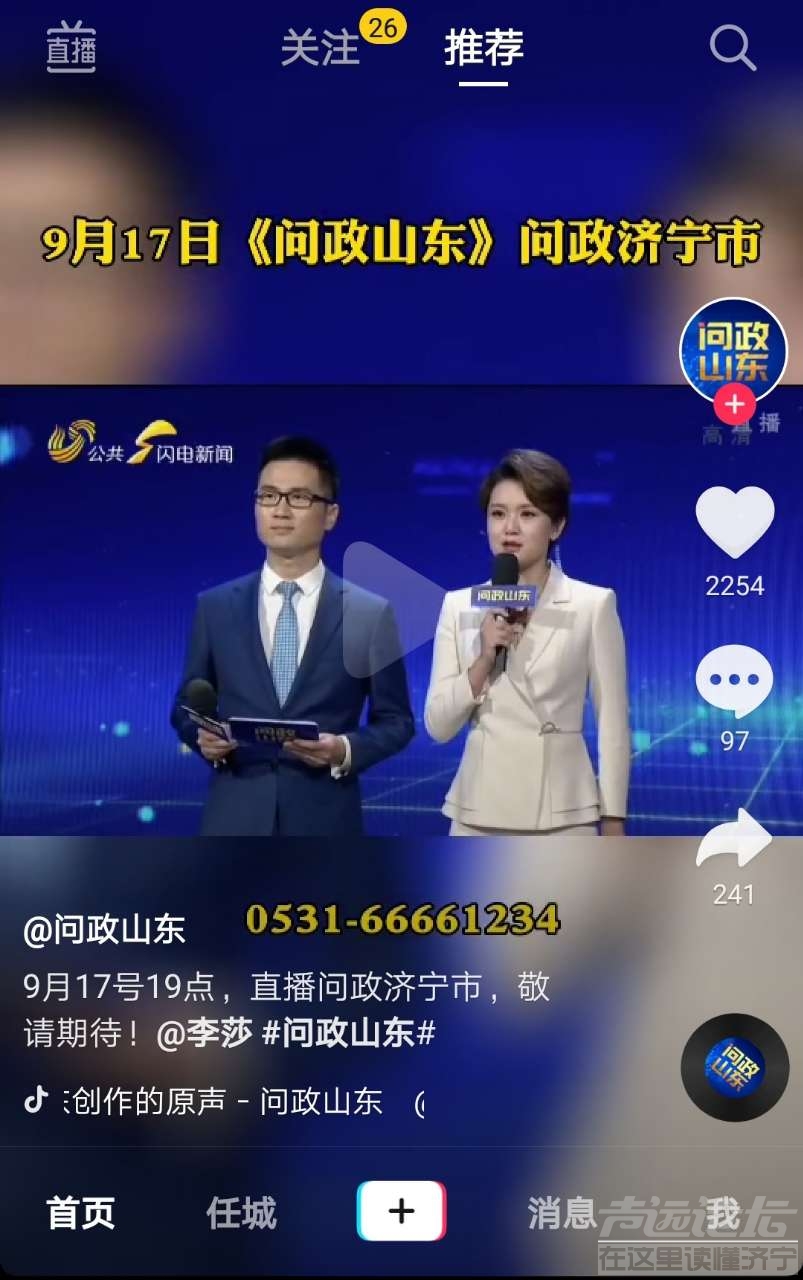The height and width of the screenshot is (1280, 803).
Task: Share this video via the arrow
Action: [x=735, y=840]
